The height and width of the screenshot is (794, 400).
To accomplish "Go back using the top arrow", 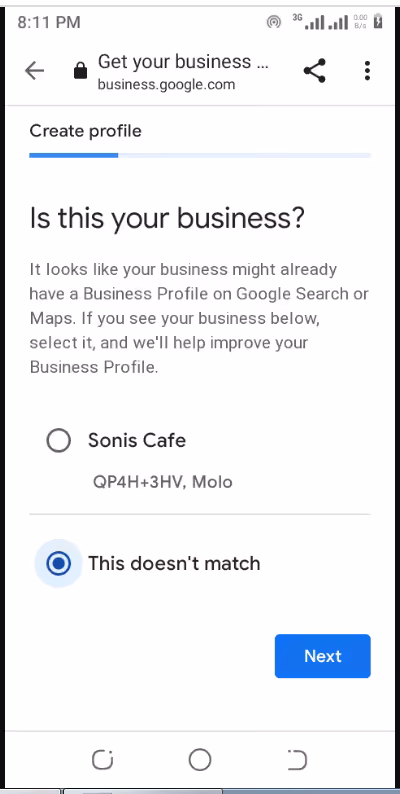I will pos(34,70).
